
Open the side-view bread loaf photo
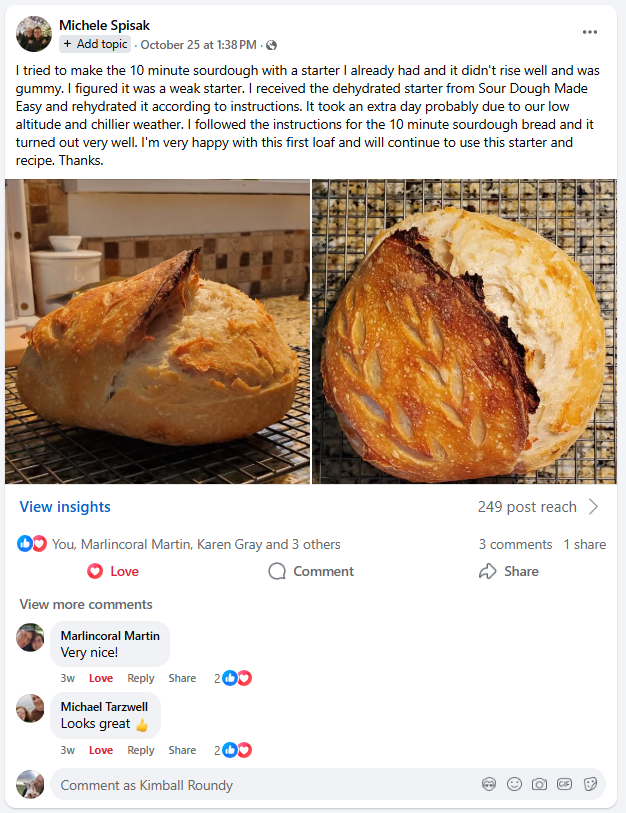(x=157, y=331)
